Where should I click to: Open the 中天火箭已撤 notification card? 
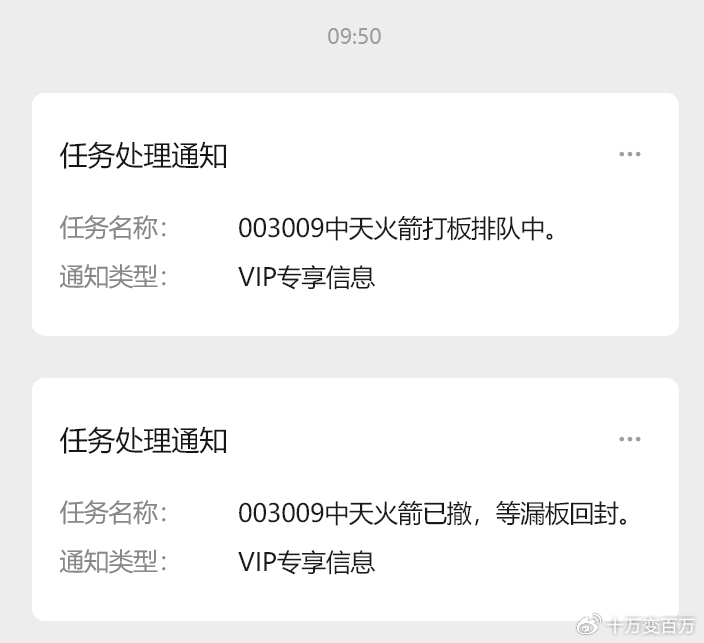pos(355,514)
